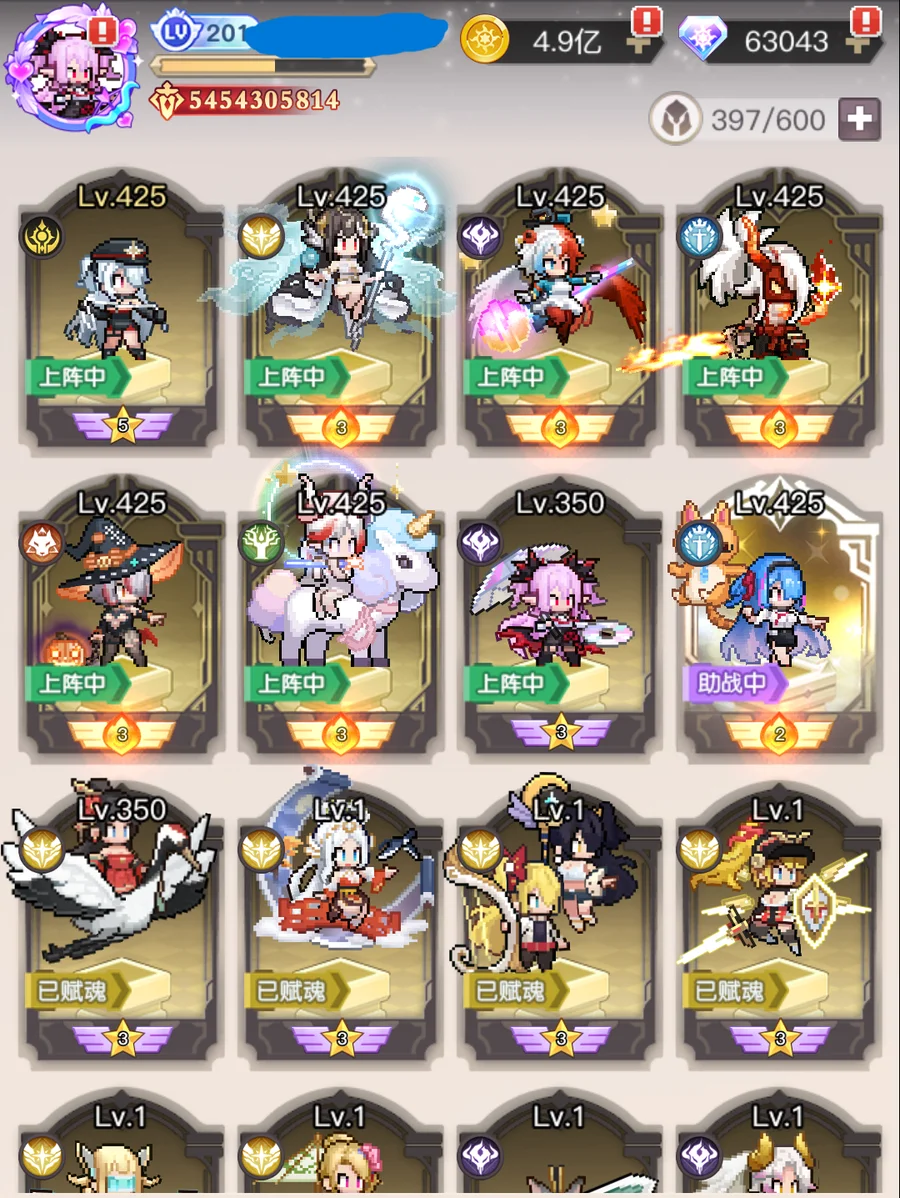Expand hero capacity with plus button
The image size is (900, 1198).
(859, 120)
